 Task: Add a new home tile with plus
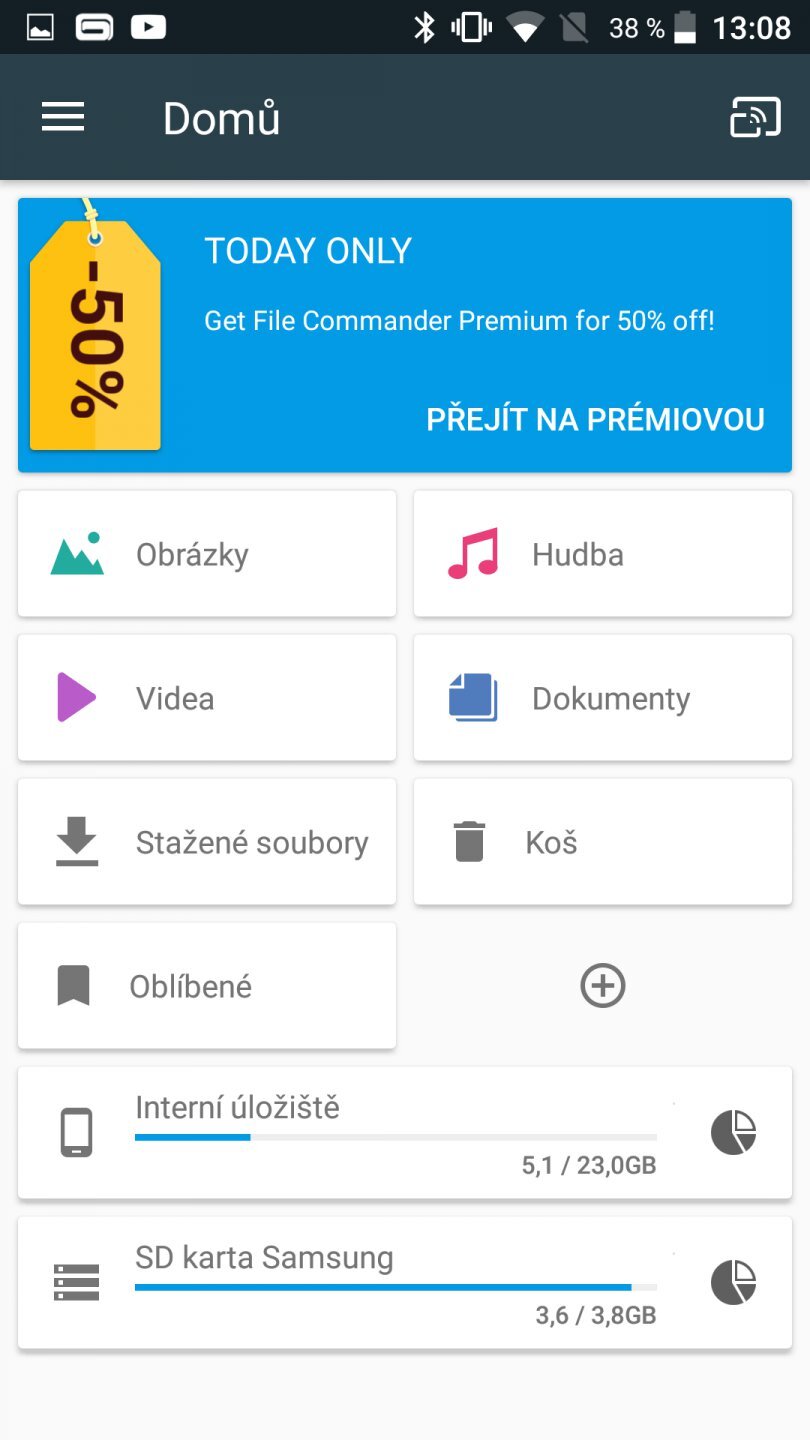pos(603,986)
